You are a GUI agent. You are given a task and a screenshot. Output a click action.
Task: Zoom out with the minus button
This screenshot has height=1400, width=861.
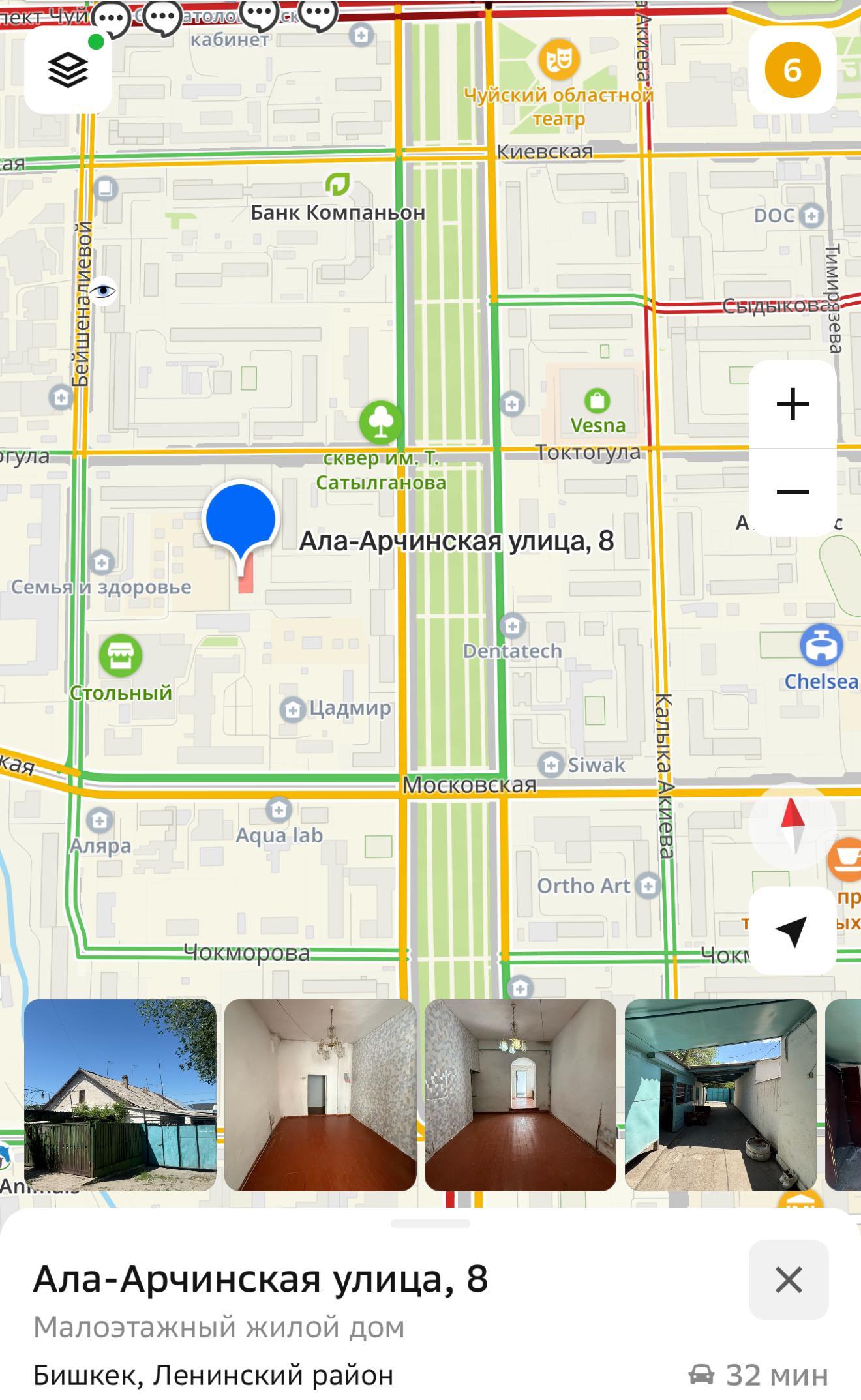pyautogui.click(x=793, y=492)
